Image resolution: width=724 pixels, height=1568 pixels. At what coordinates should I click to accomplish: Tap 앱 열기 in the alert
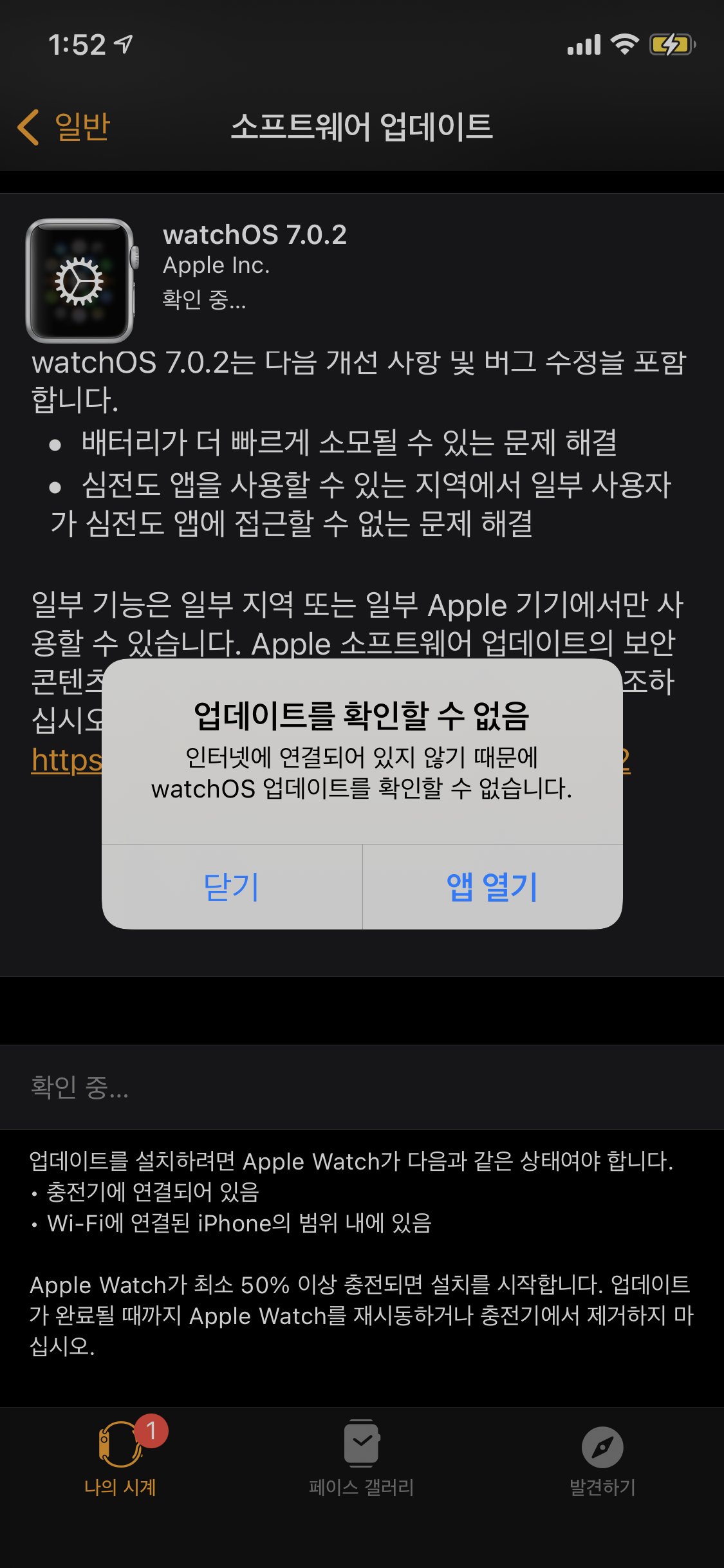[x=492, y=887]
